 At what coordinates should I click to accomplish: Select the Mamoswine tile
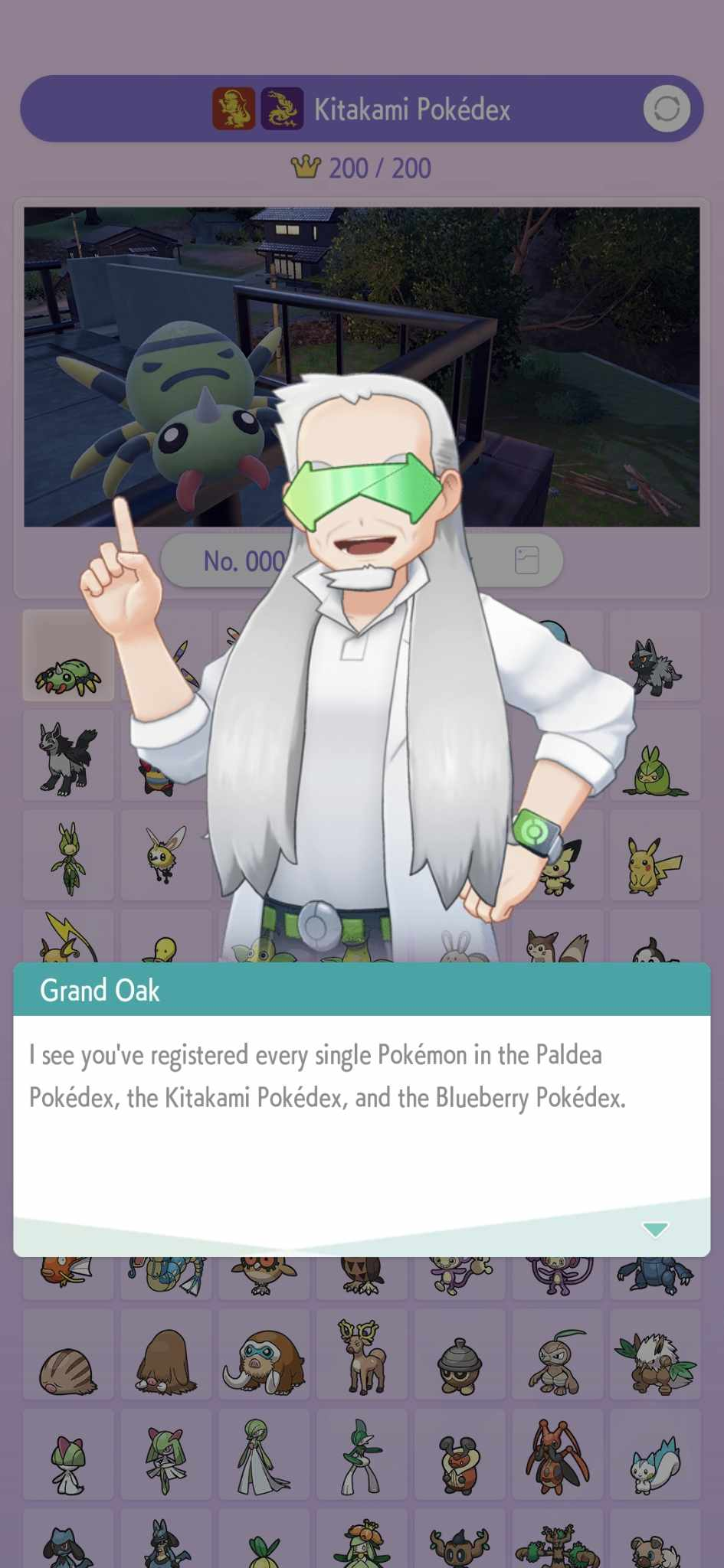pyautogui.click(x=264, y=1354)
